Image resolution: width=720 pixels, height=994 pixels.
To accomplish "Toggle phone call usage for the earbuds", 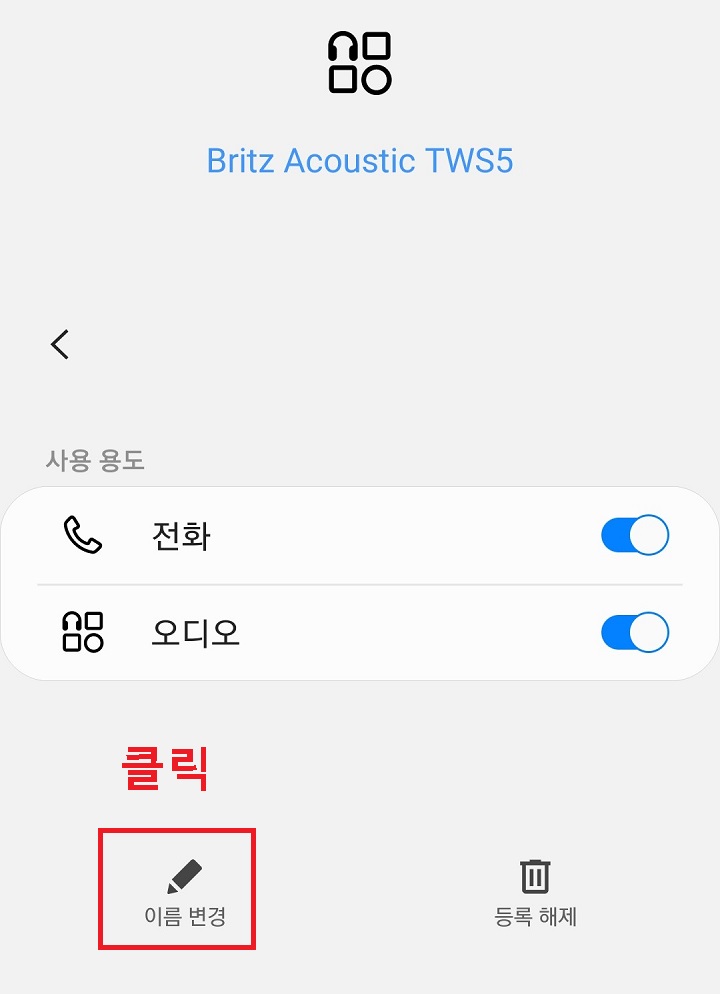I will [x=634, y=535].
